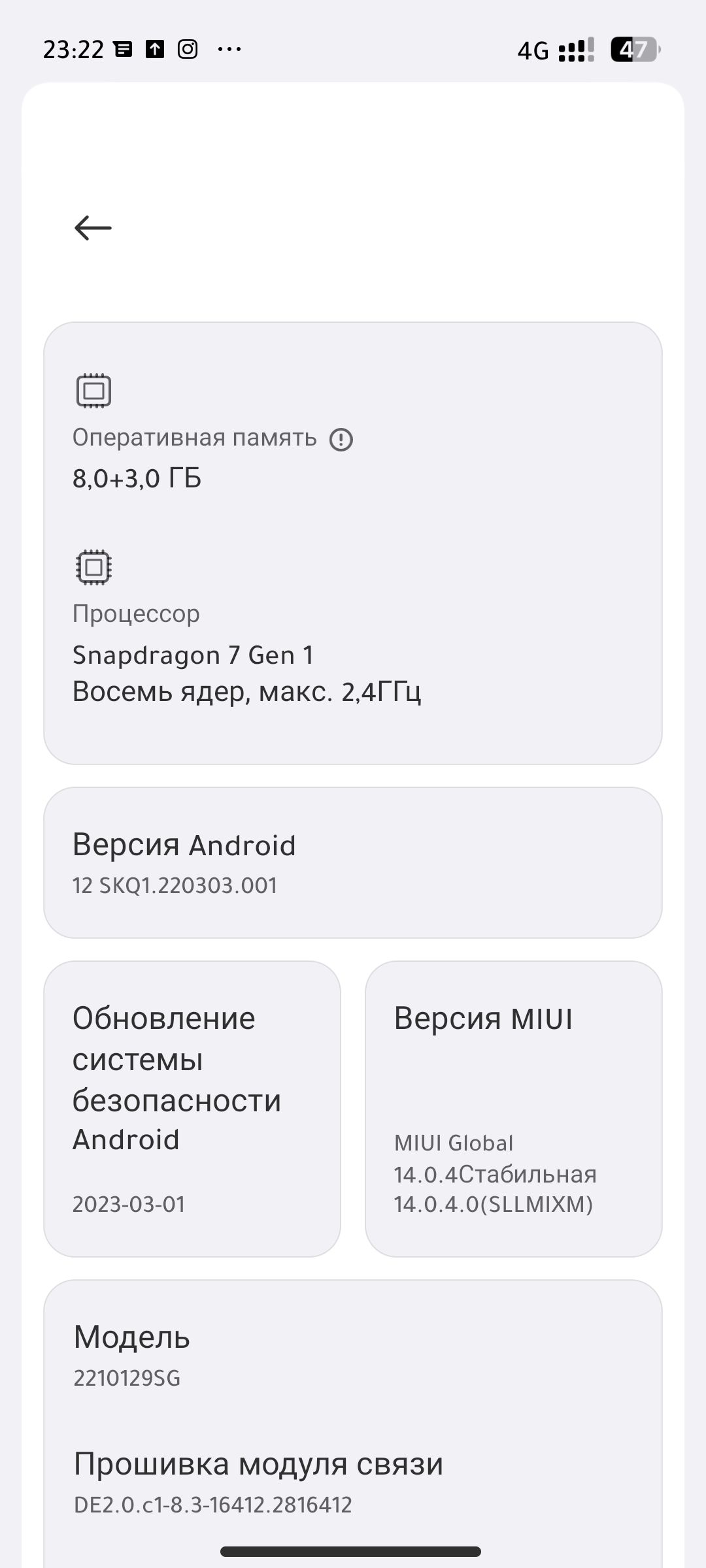This screenshot has width=706, height=1568.
Task: Tap the info icon next to Оперативная память
Action: click(341, 440)
